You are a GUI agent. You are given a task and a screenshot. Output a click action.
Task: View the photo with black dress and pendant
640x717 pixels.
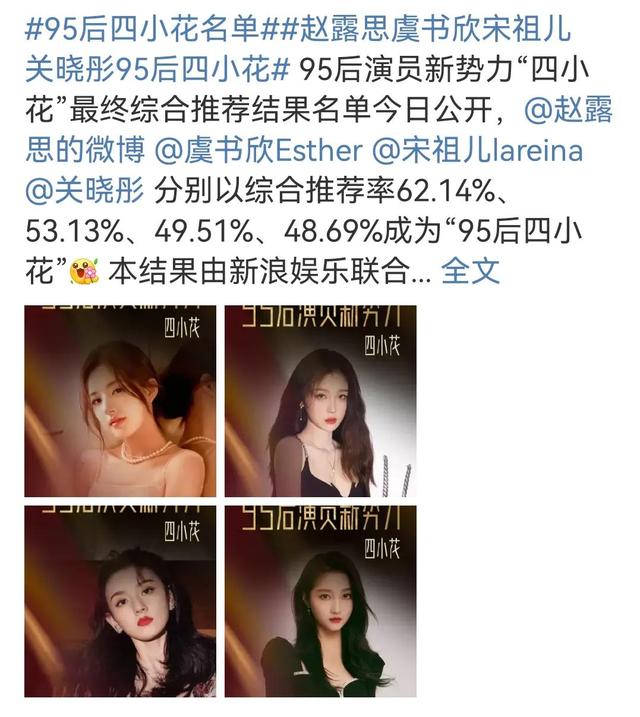(x=320, y=401)
